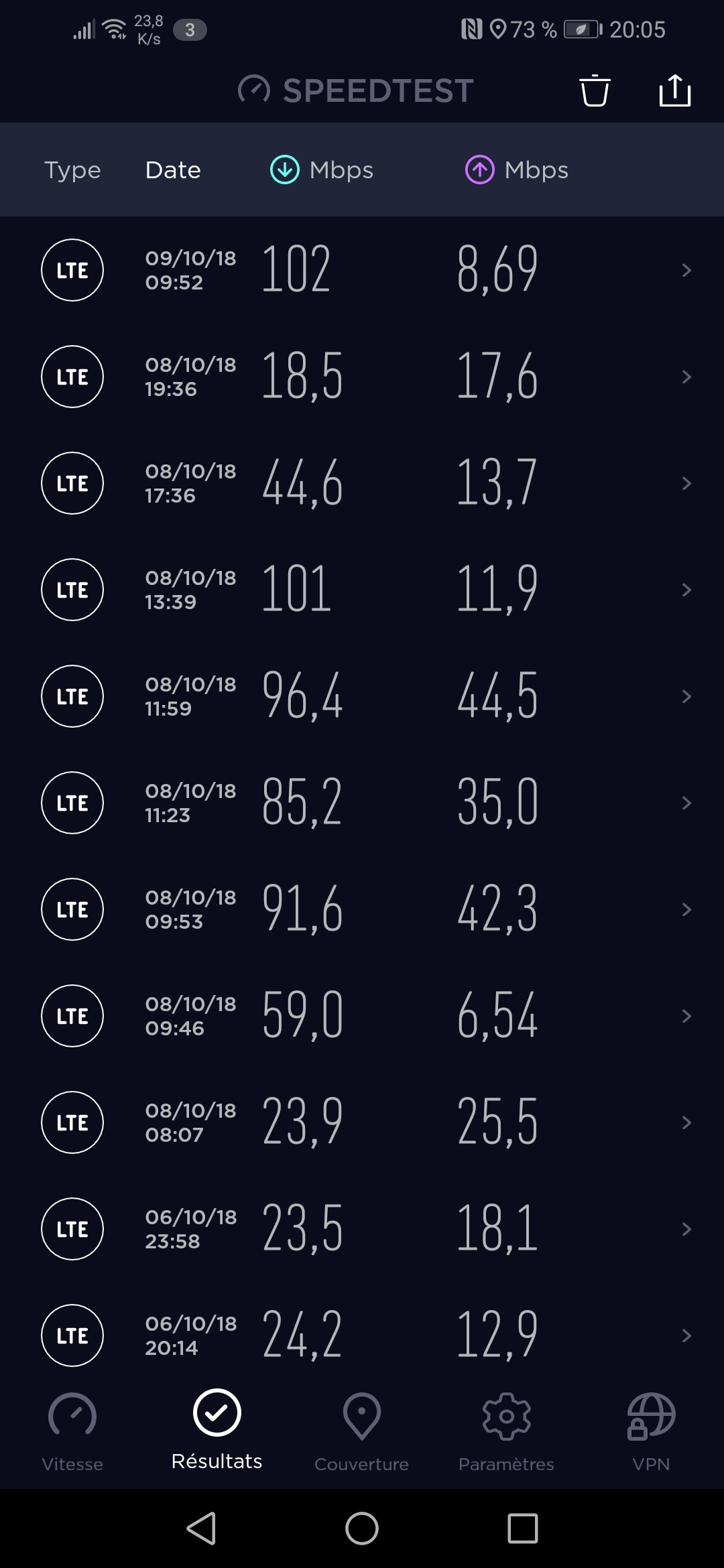The width and height of the screenshot is (724, 1568).
Task: Open the 08/10/18 09:46 result
Action: click(x=362, y=1016)
